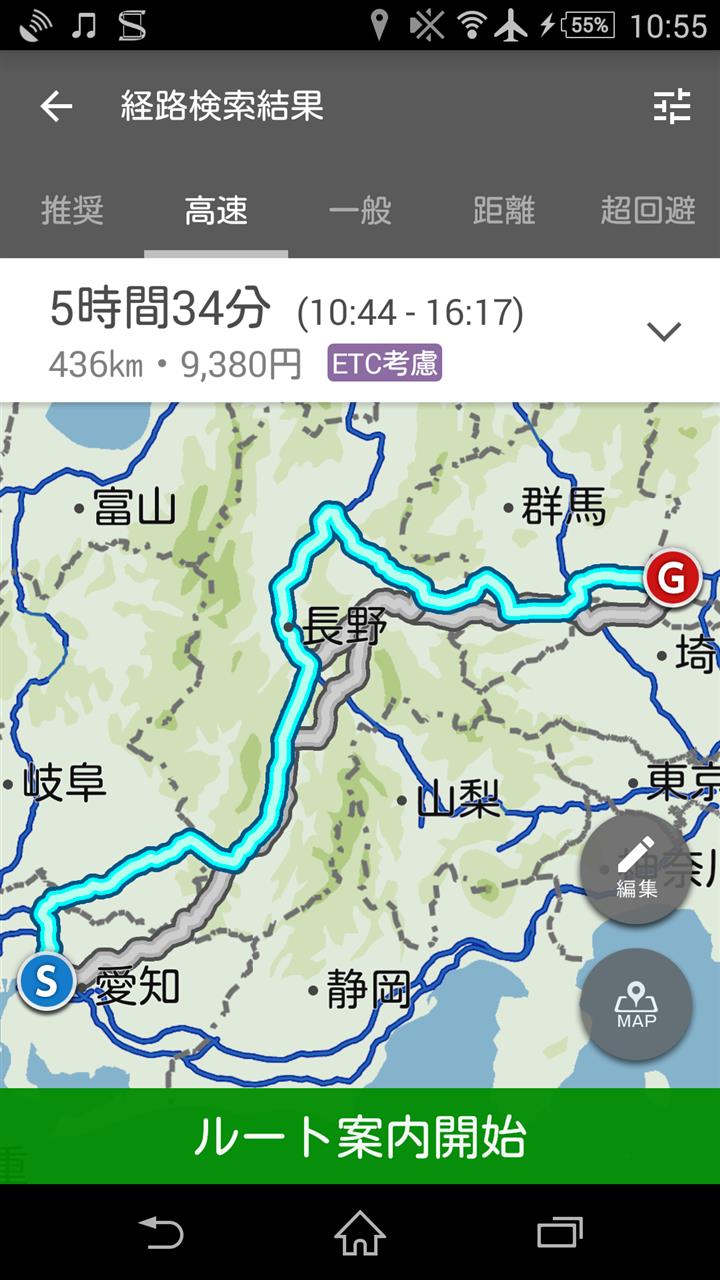Image resolution: width=720 pixels, height=1280 pixels.
Task: Switch to the 推奨 tab
Action: (72, 211)
